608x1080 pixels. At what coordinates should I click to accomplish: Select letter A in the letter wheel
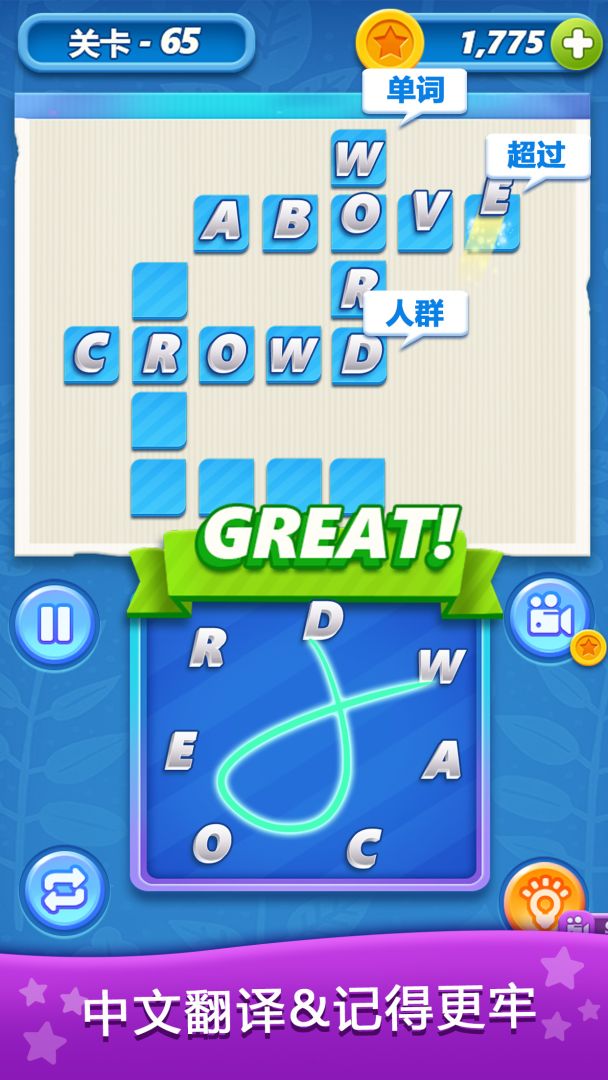coord(441,761)
